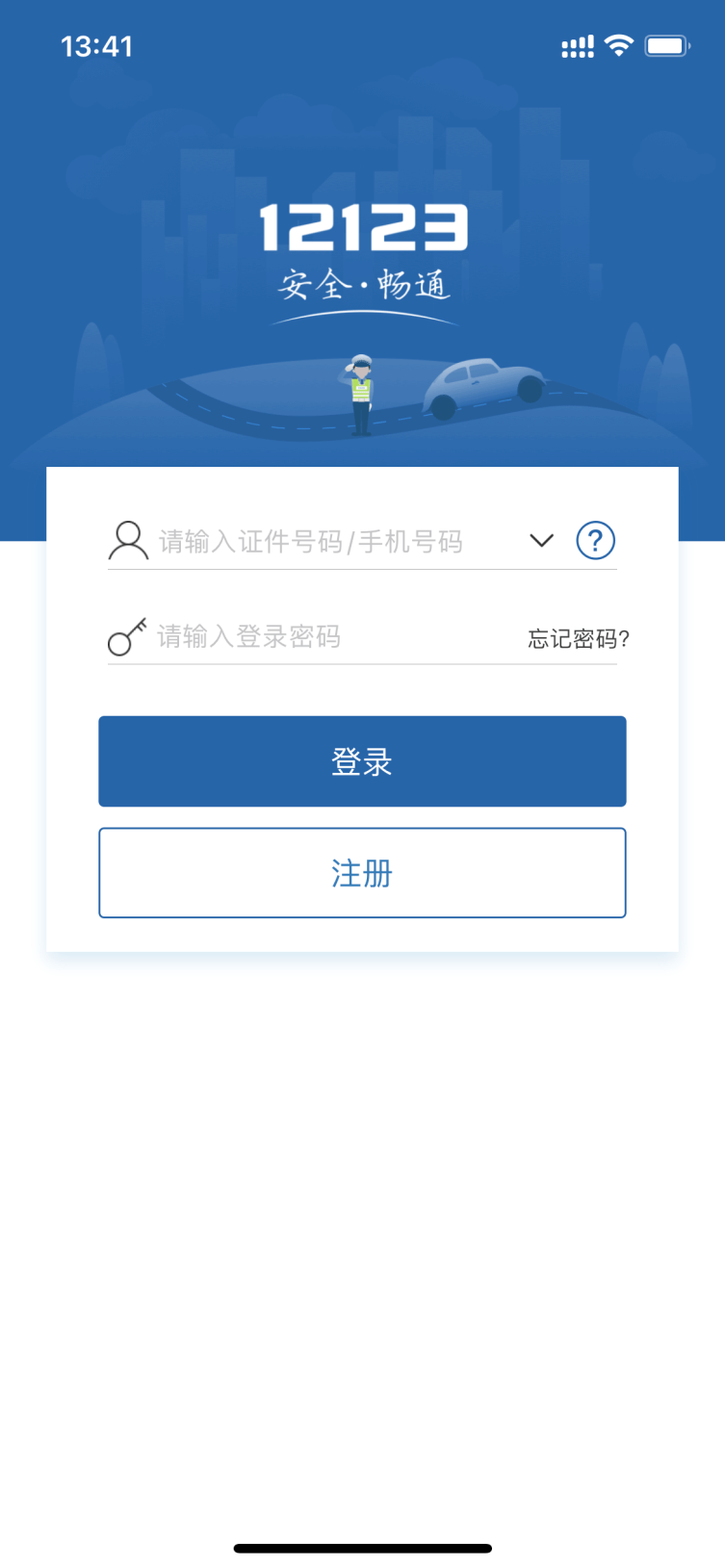This screenshot has width=725, height=1568.
Task: Expand the saved account dropdown chevron
Action: coord(541,541)
